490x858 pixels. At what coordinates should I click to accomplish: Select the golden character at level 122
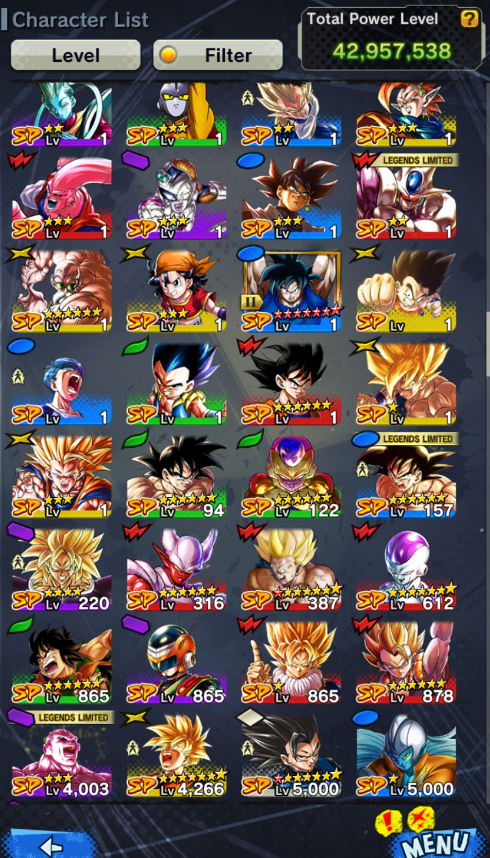click(291, 478)
